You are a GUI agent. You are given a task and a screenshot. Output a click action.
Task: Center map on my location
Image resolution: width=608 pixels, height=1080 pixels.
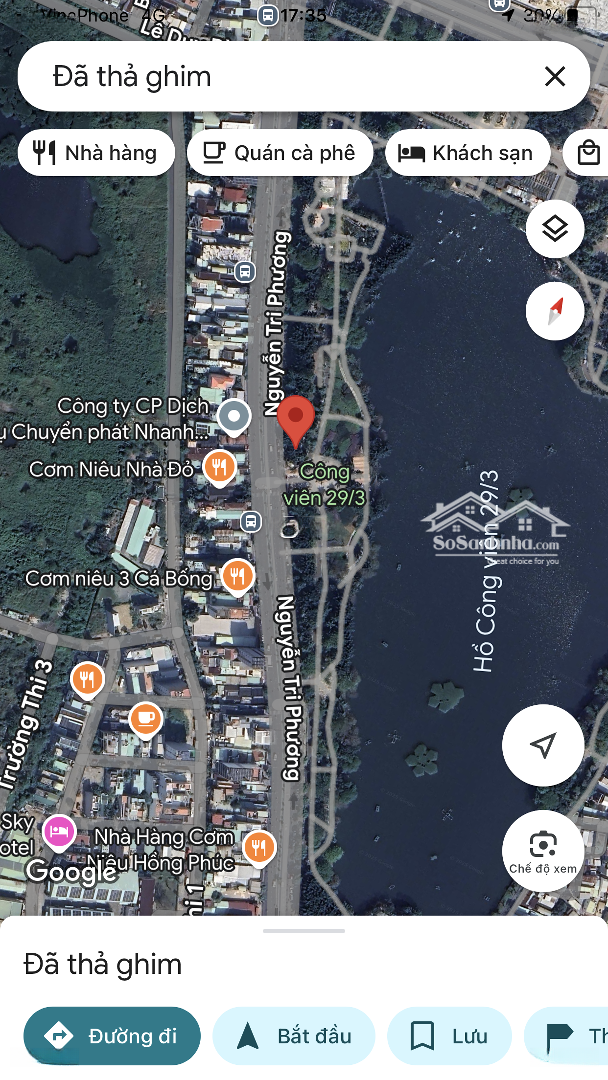[543, 745]
